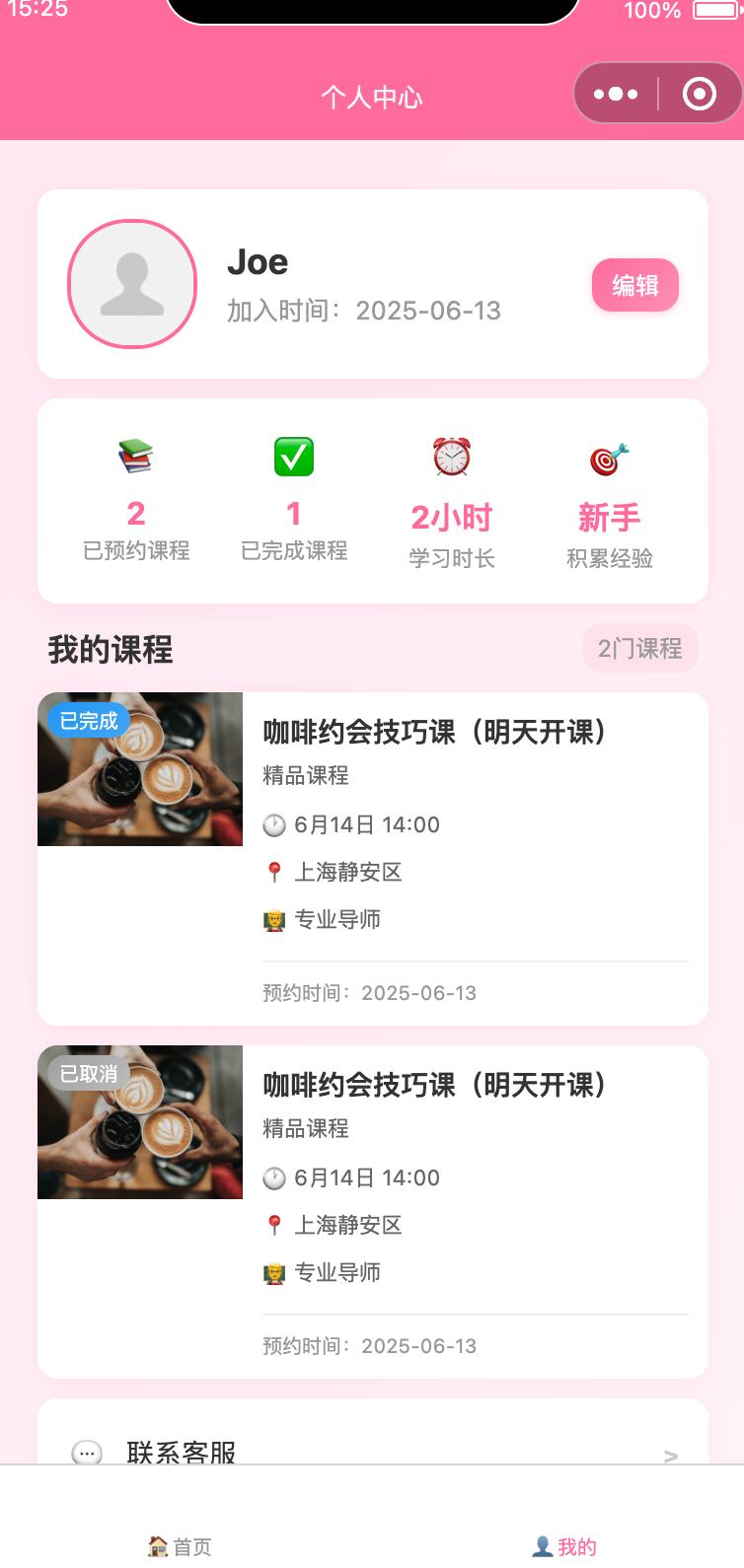This screenshot has width=744, height=1568.
Task: Tap the 编辑 button on the profile card
Action: click(x=634, y=285)
